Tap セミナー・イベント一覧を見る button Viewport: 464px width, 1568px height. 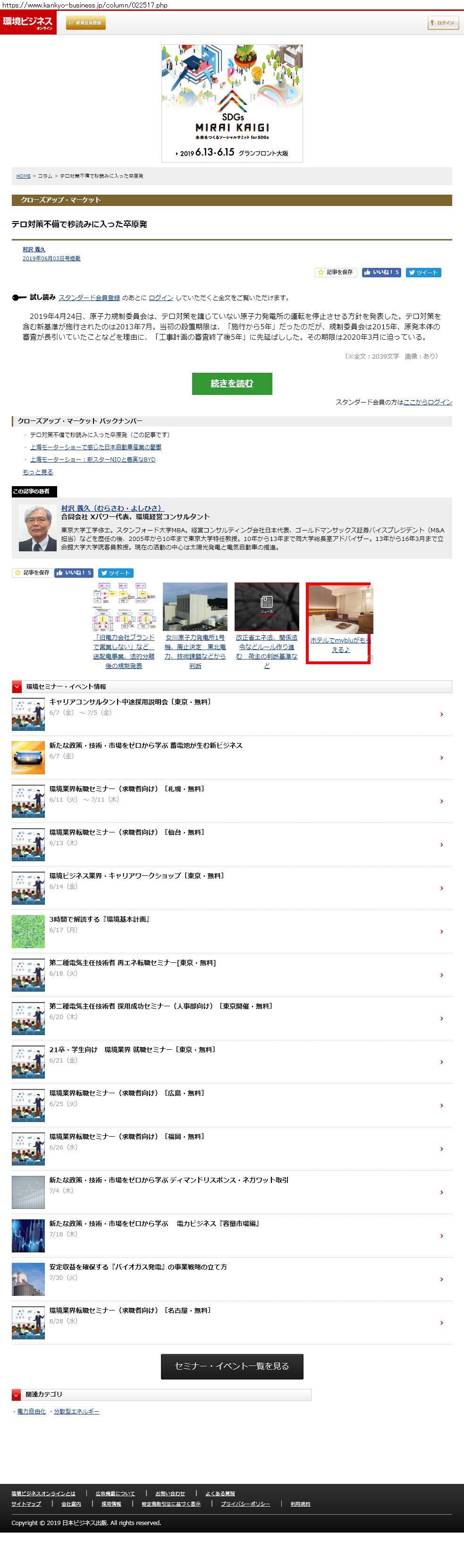(232, 1366)
